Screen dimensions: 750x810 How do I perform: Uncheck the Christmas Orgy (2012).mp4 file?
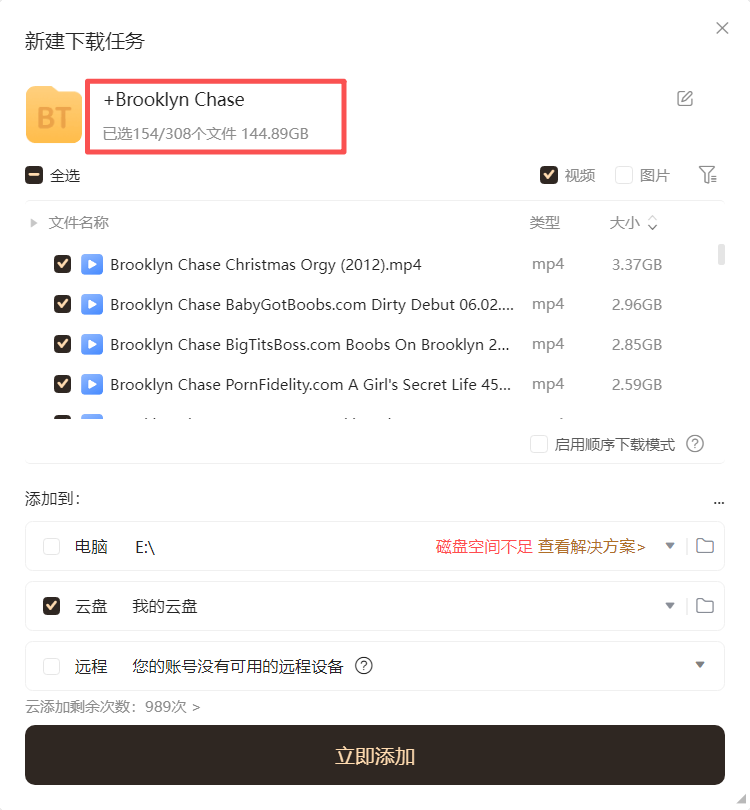62,264
